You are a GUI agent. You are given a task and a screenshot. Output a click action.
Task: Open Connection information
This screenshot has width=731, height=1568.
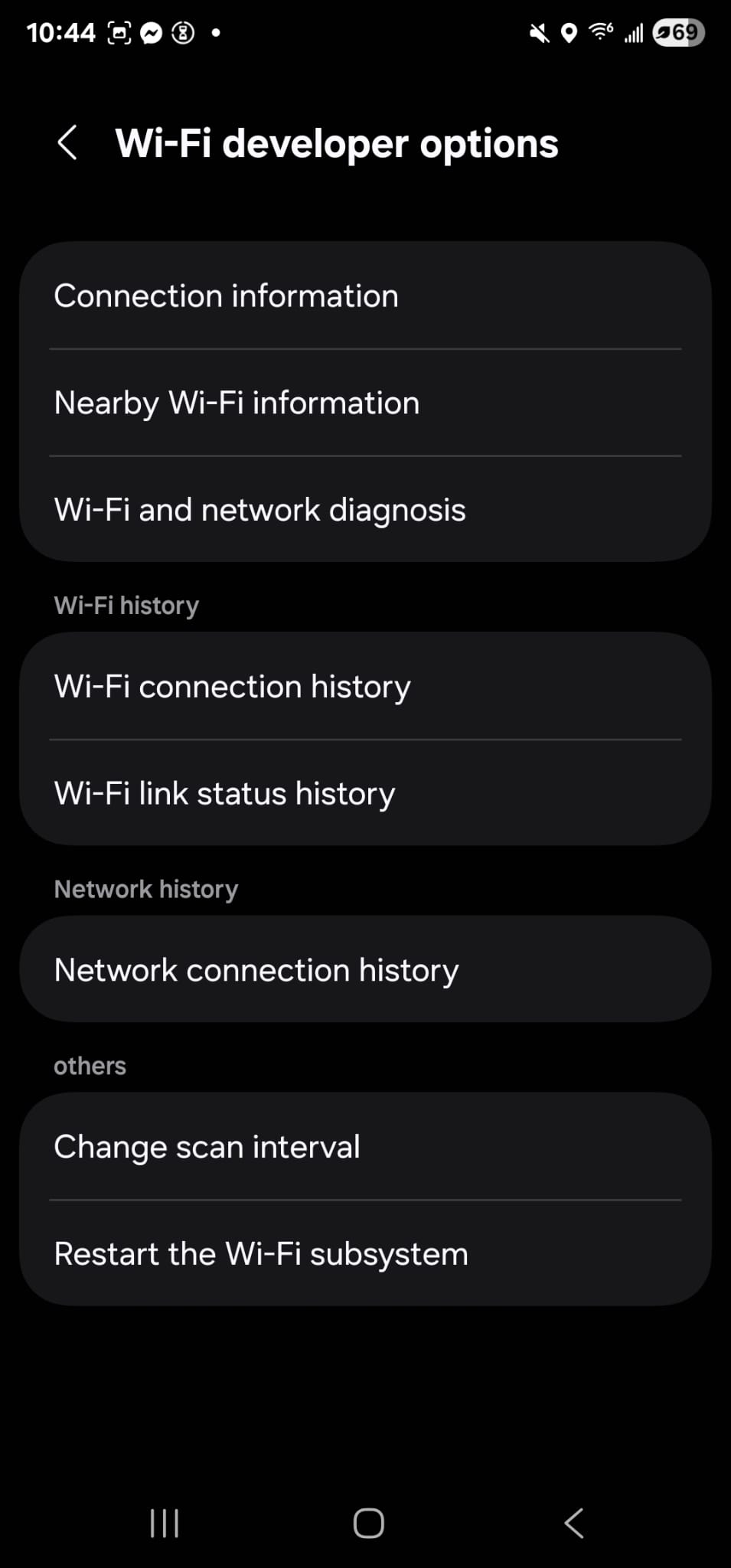coord(365,296)
